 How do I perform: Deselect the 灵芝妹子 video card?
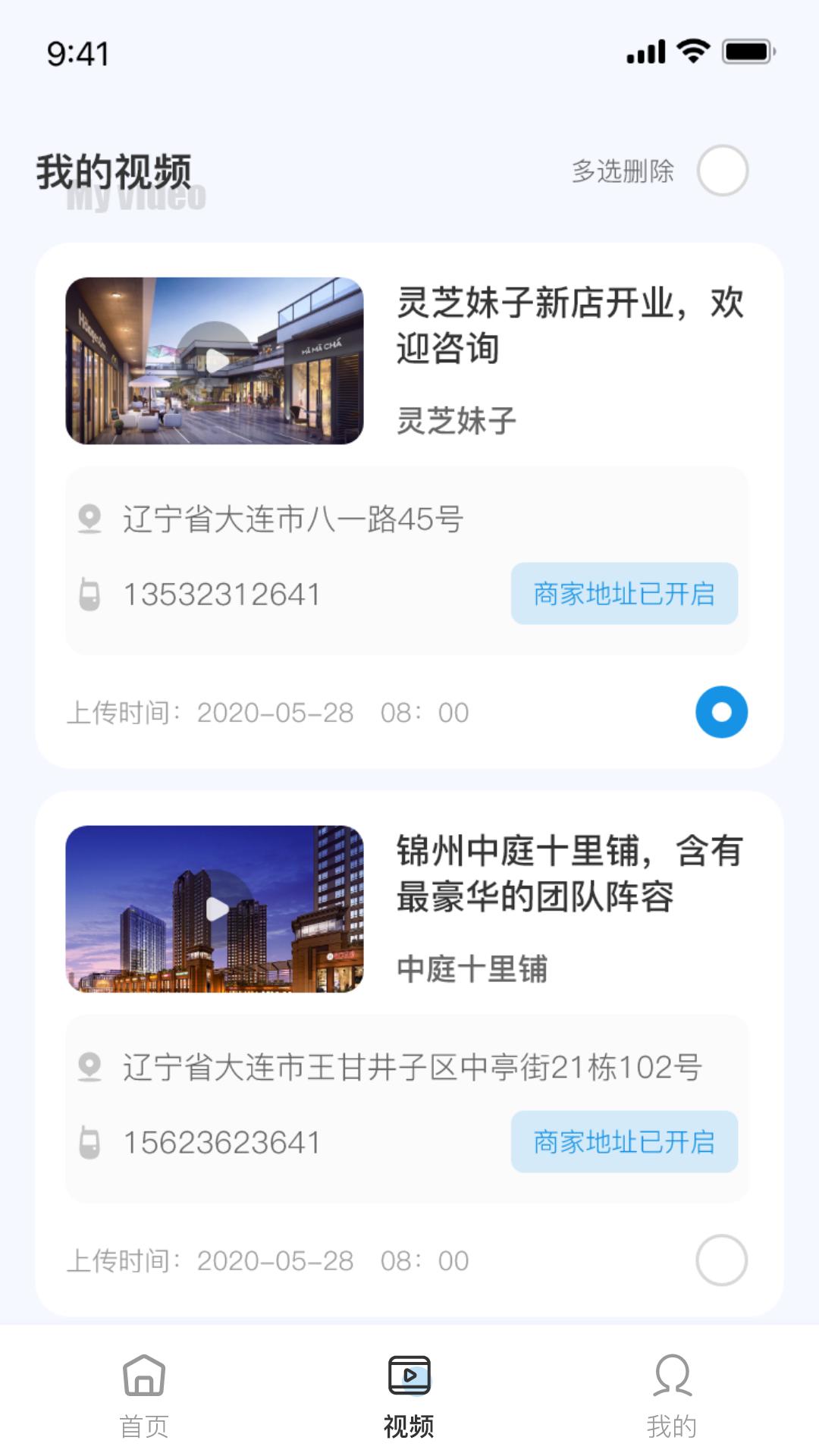click(721, 712)
